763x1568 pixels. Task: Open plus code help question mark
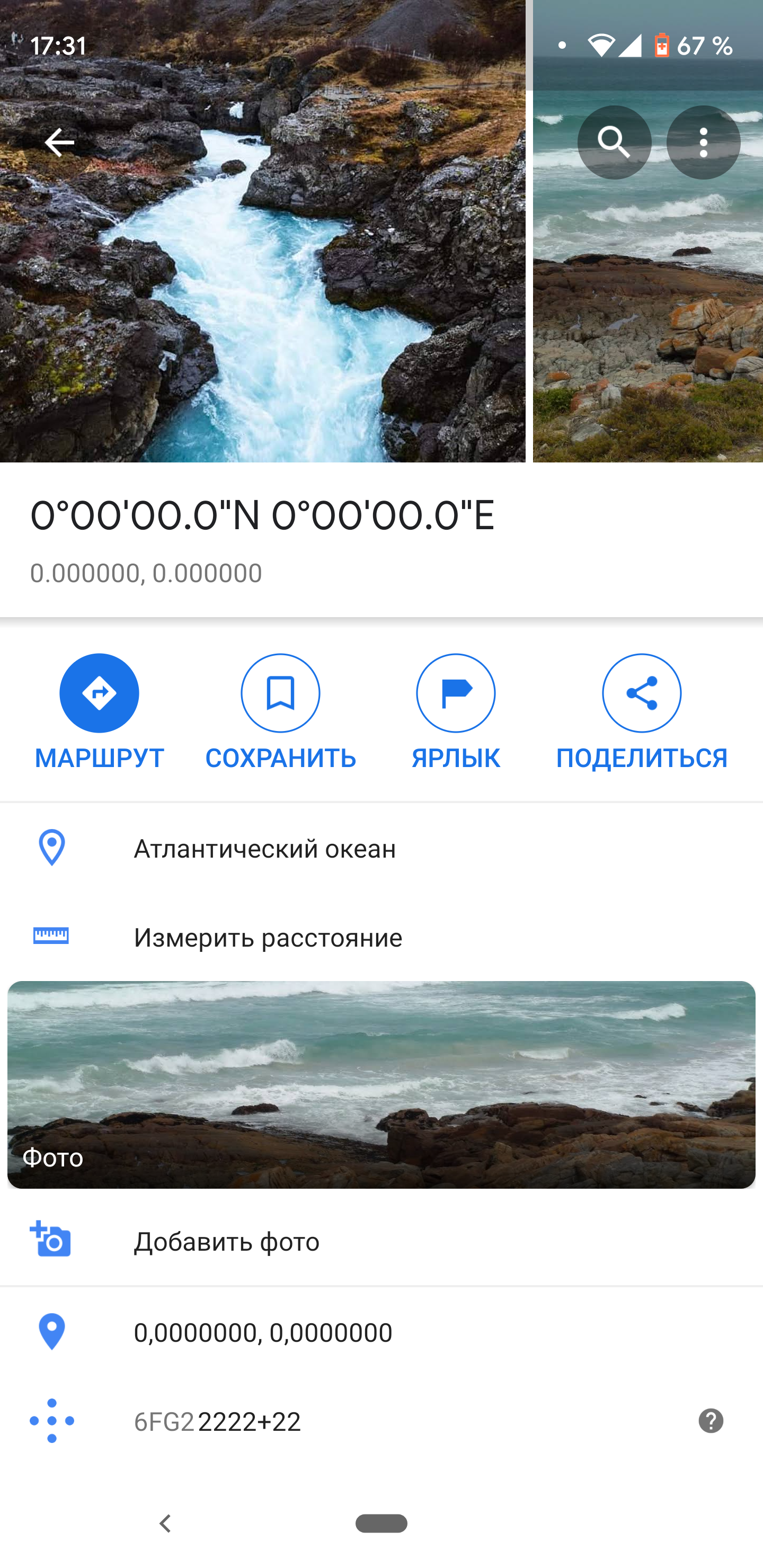pos(711,1421)
